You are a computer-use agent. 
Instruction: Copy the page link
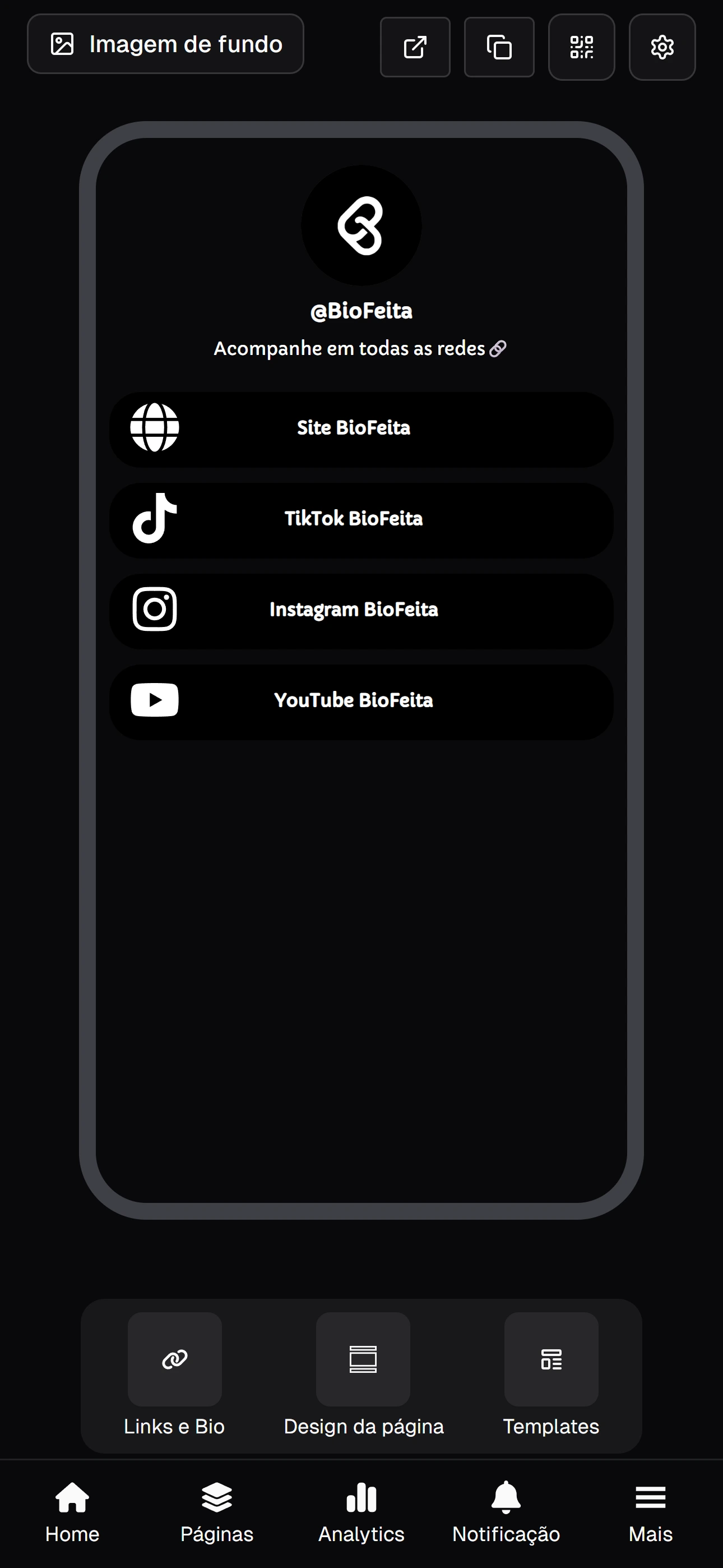click(499, 48)
